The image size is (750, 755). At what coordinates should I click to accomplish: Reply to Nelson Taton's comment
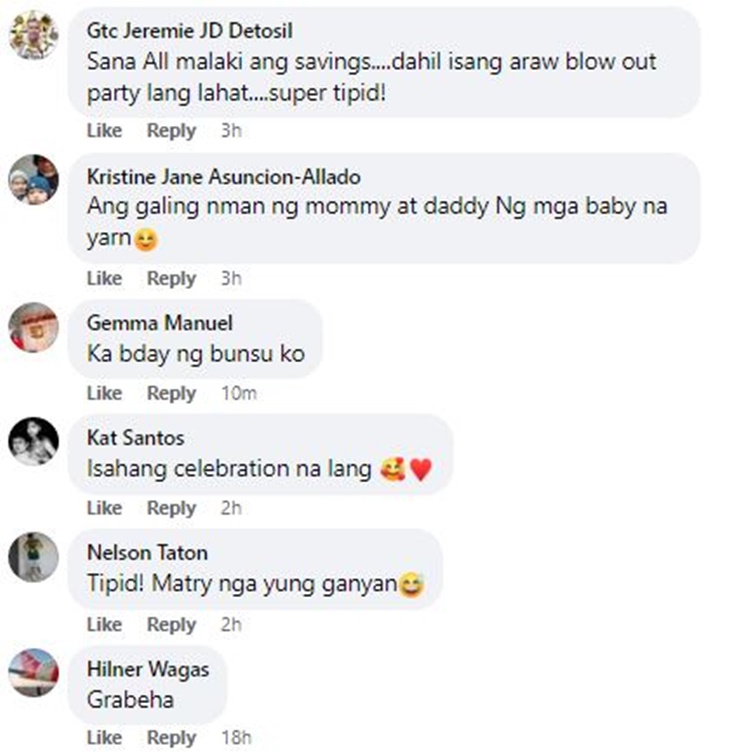[x=171, y=624]
